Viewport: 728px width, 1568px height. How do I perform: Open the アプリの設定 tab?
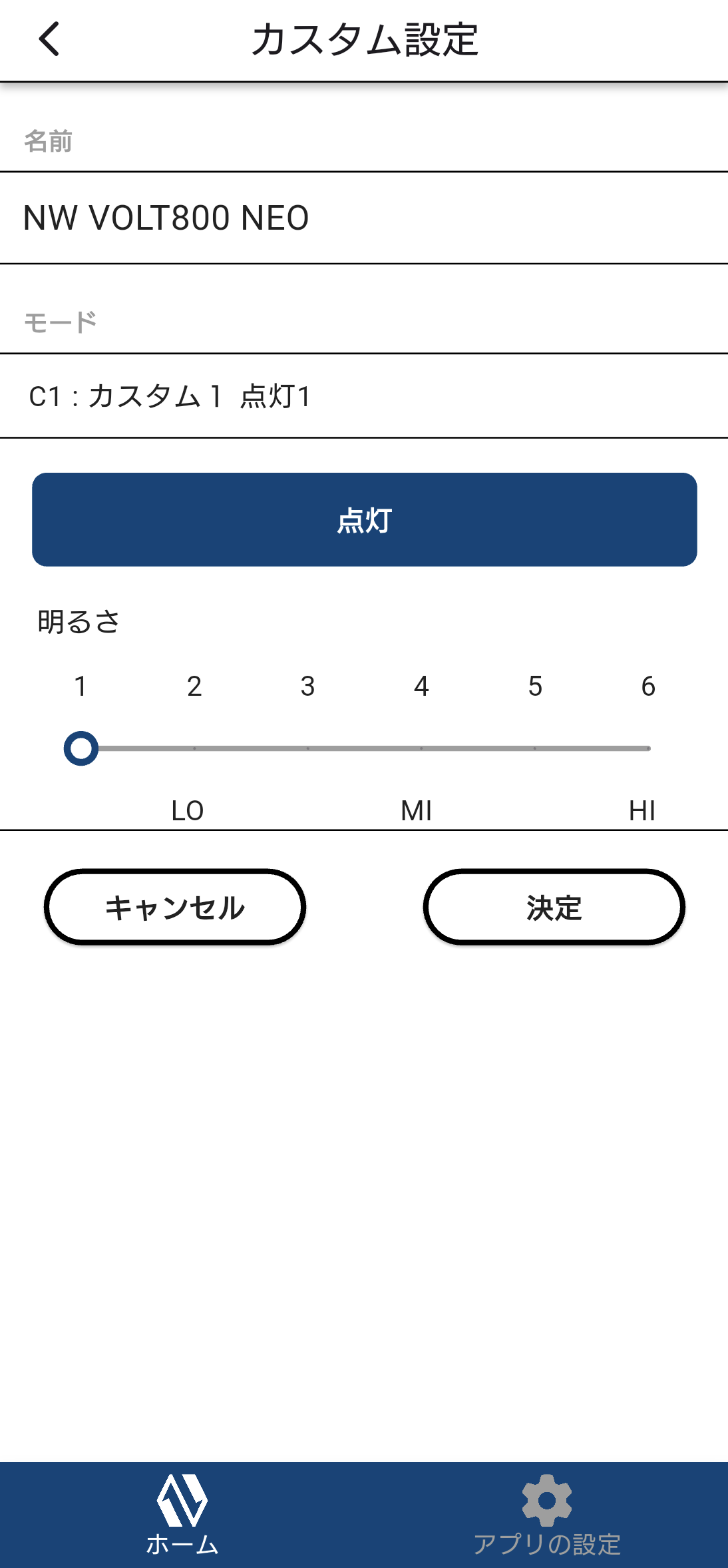546,1515
